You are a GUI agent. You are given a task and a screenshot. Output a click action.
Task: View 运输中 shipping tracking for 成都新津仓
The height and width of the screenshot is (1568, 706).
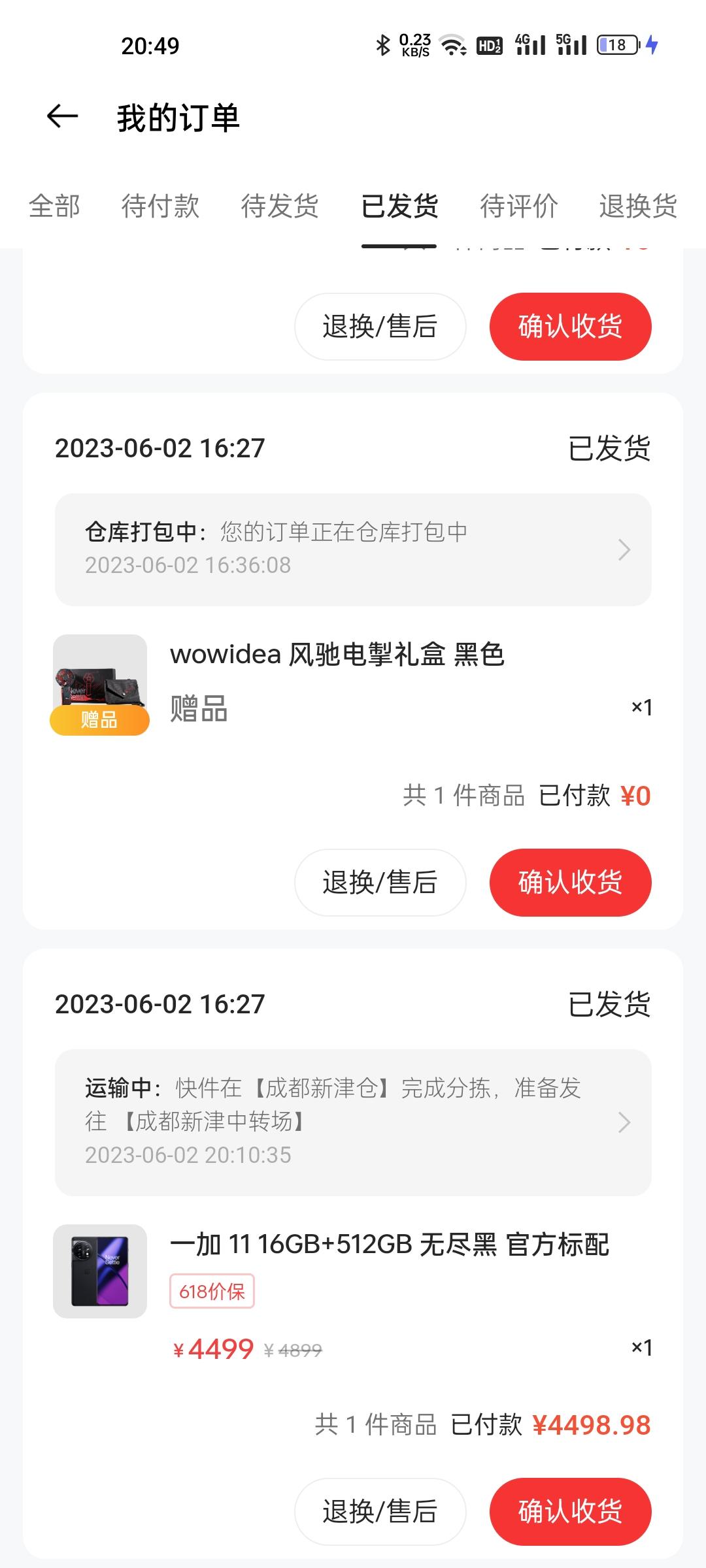point(353,1122)
